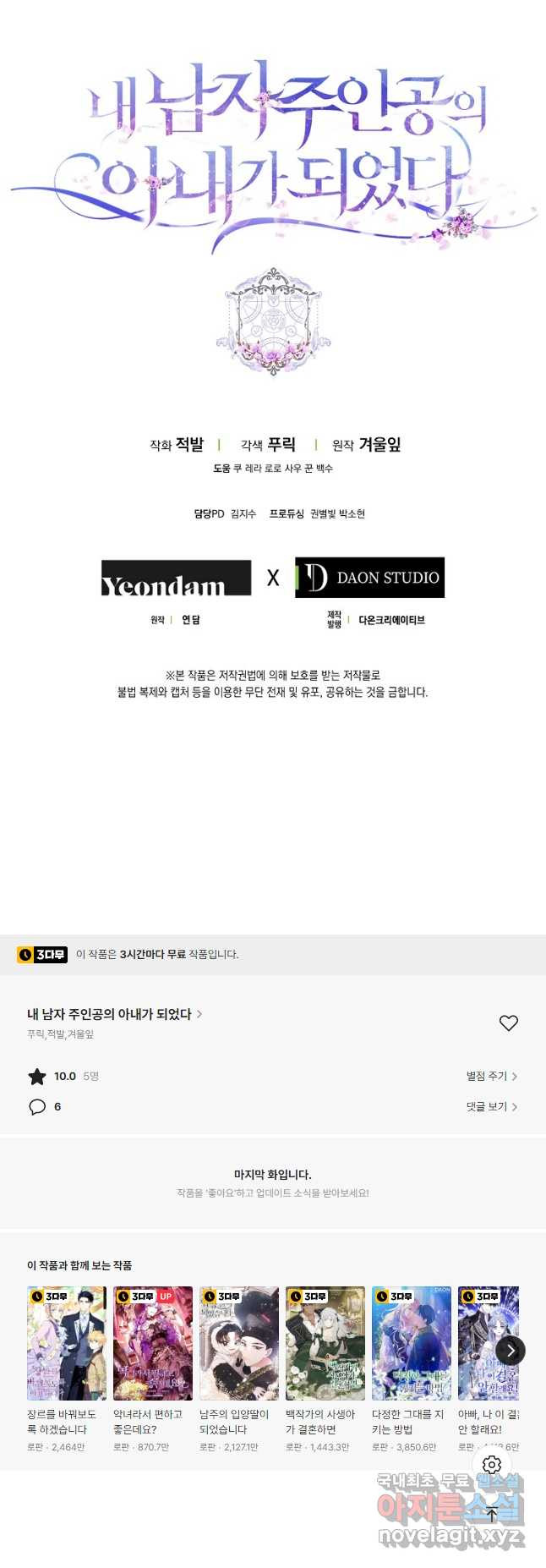Image resolution: width=546 pixels, height=1568 pixels.
Task: Like this series with the heart icon
Action: tap(508, 1022)
